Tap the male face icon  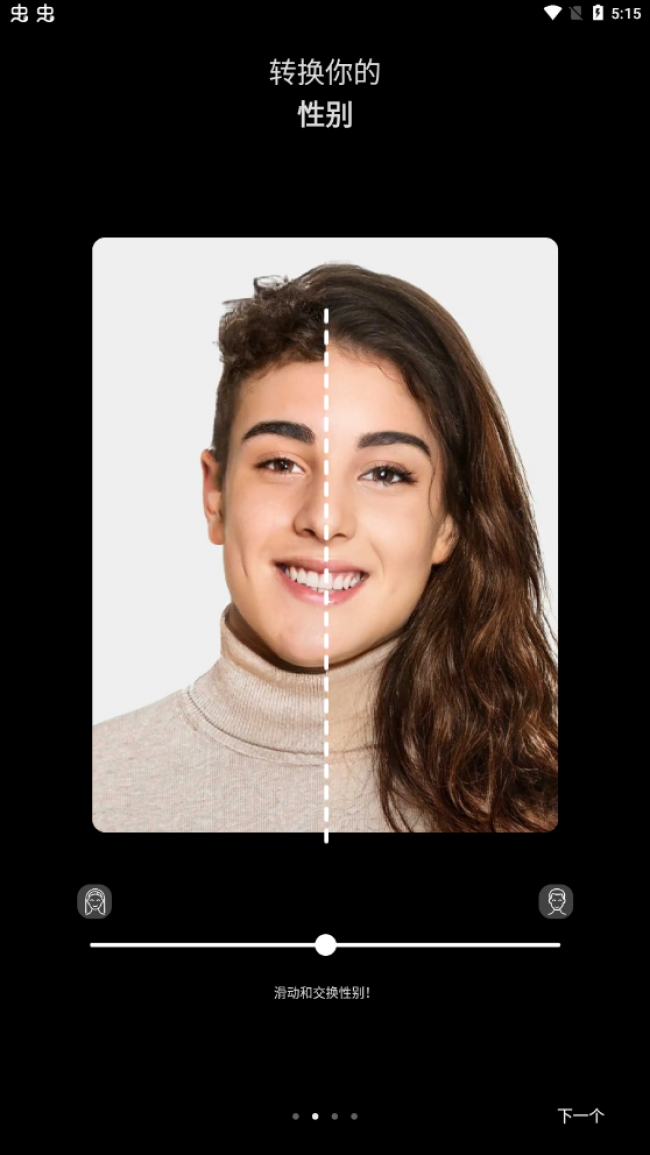(556, 901)
